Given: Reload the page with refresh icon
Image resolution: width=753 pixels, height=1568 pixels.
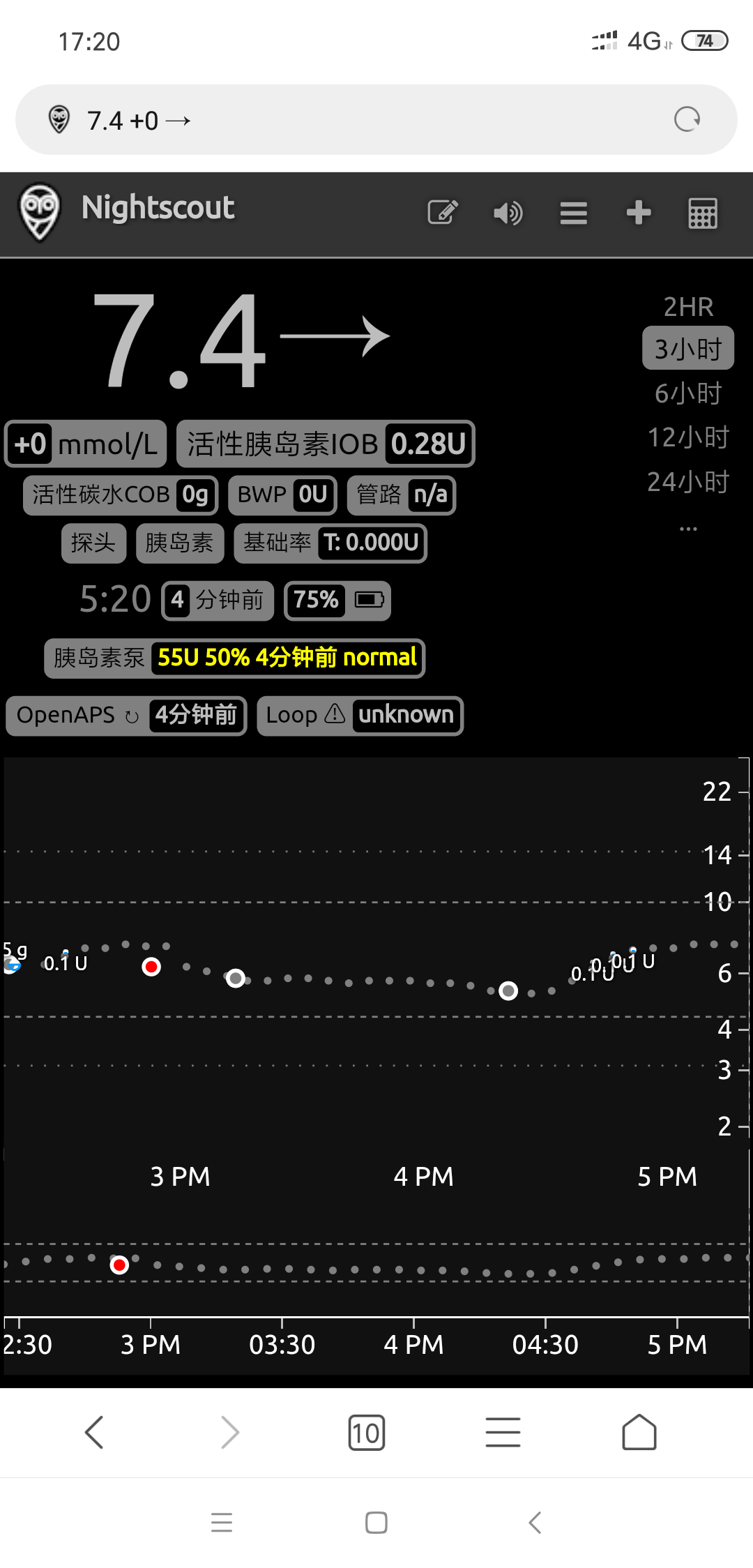Looking at the screenshot, I should point(687,120).
